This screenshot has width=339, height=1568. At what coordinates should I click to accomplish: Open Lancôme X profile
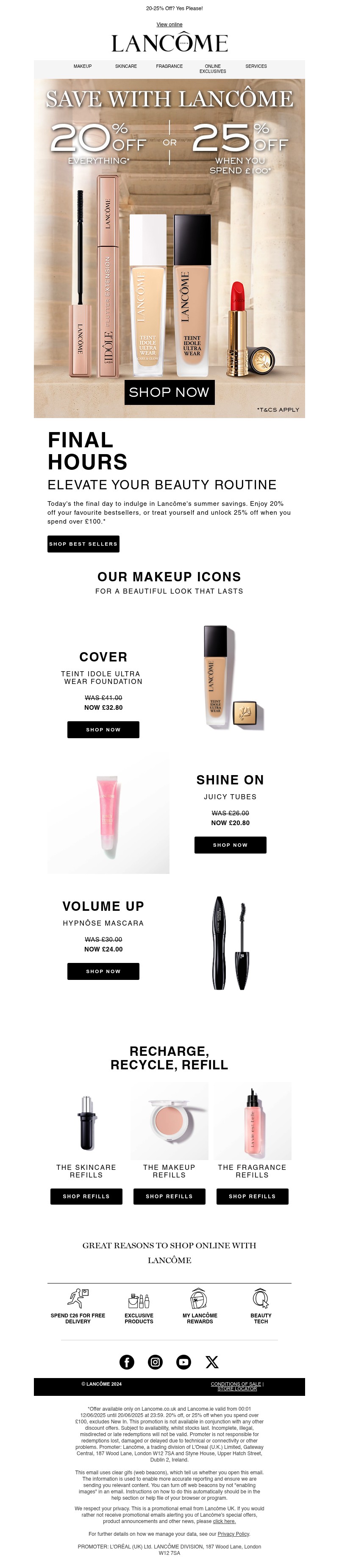click(212, 1362)
